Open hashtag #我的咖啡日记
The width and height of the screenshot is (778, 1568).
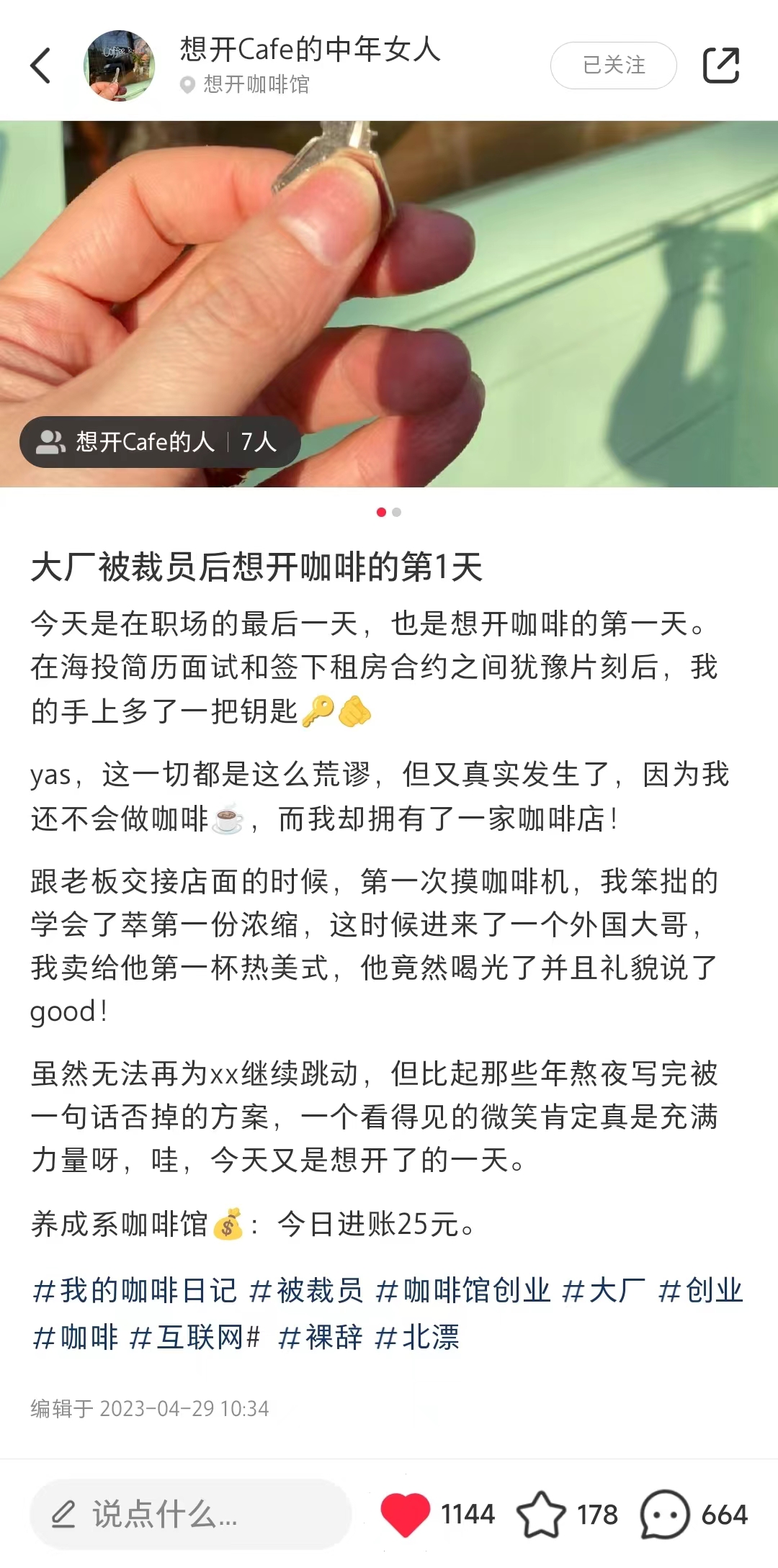coord(135,1291)
